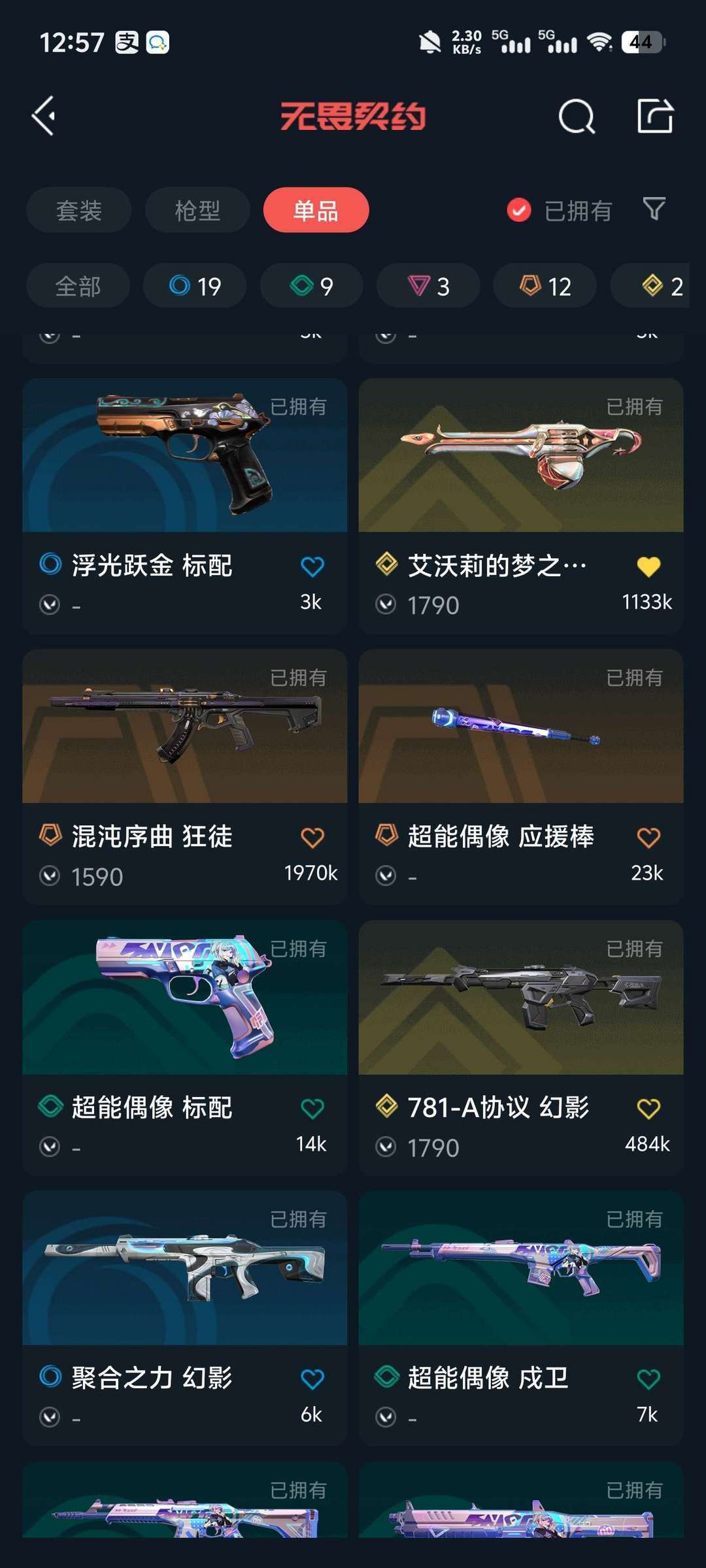This screenshot has height=1568, width=706.
Task: Open the filter funnel icon
Action: (x=654, y=209)
